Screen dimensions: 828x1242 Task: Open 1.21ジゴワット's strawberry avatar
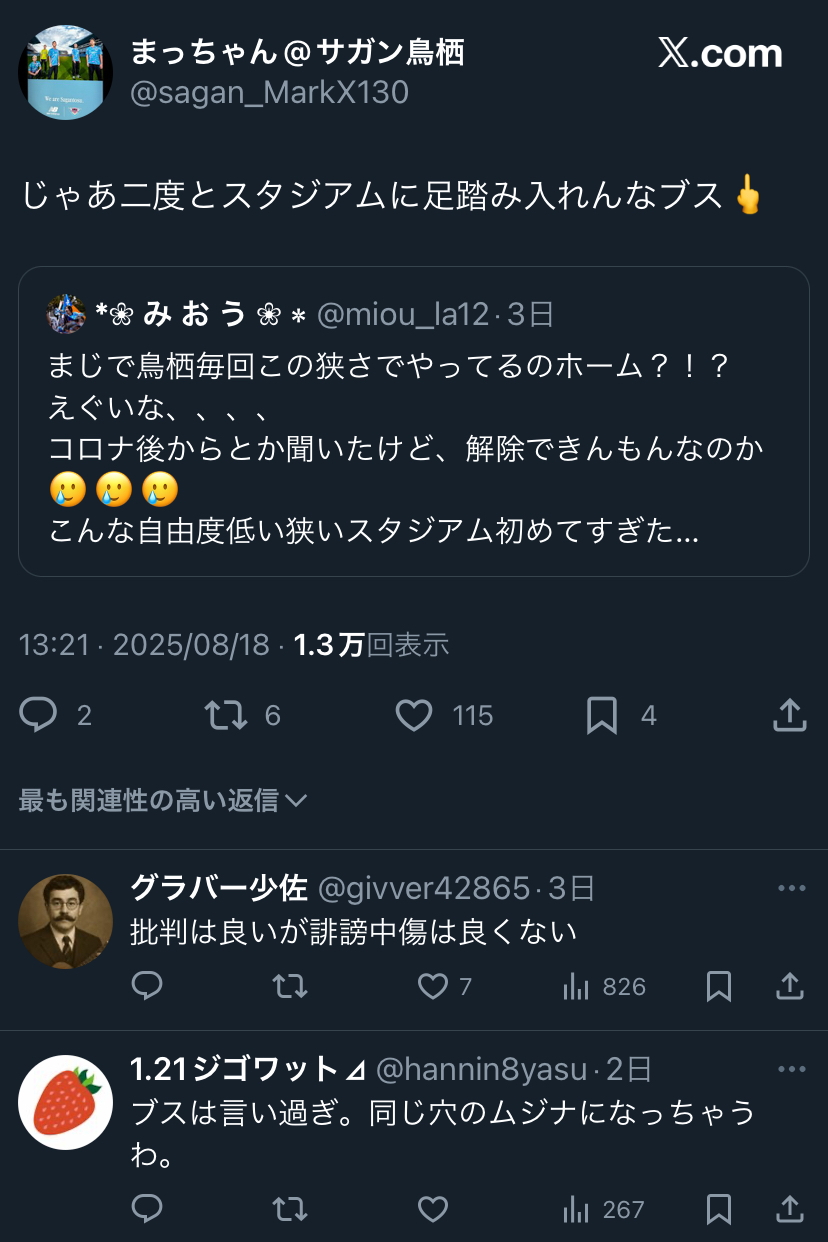tap(65, 1101)
